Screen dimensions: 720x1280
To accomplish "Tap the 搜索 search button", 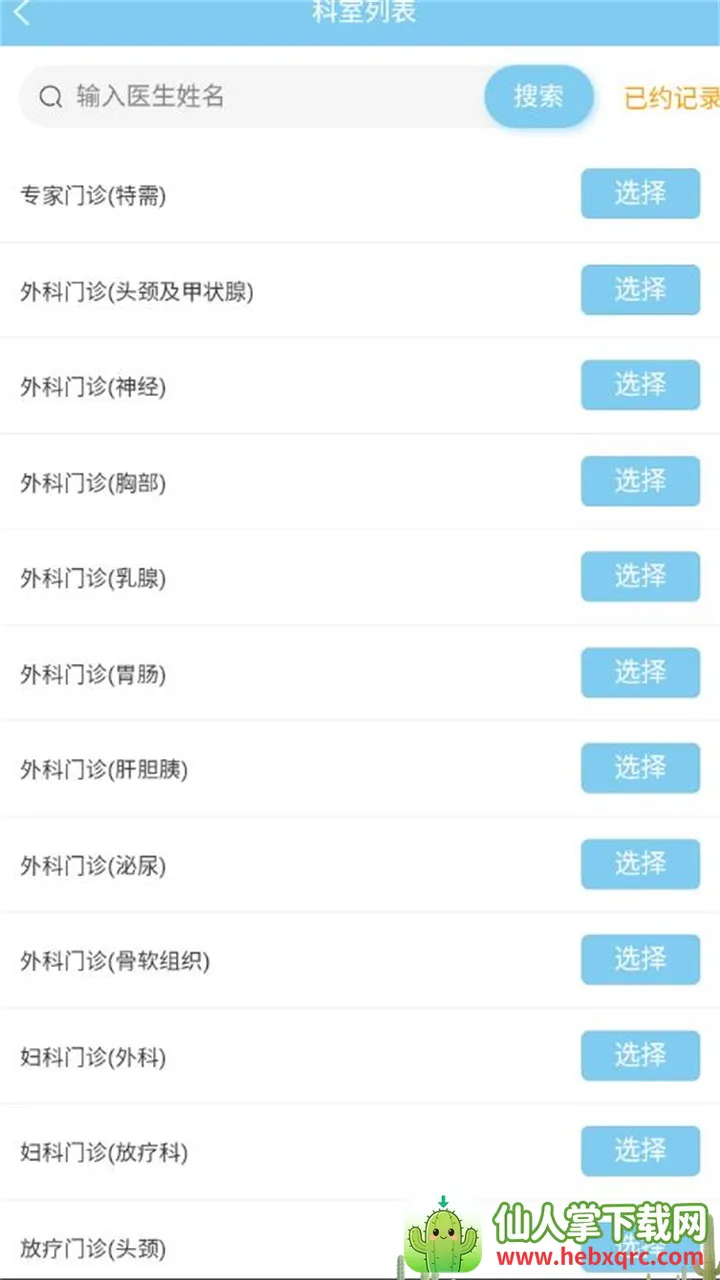I will [x=539, y=97].
